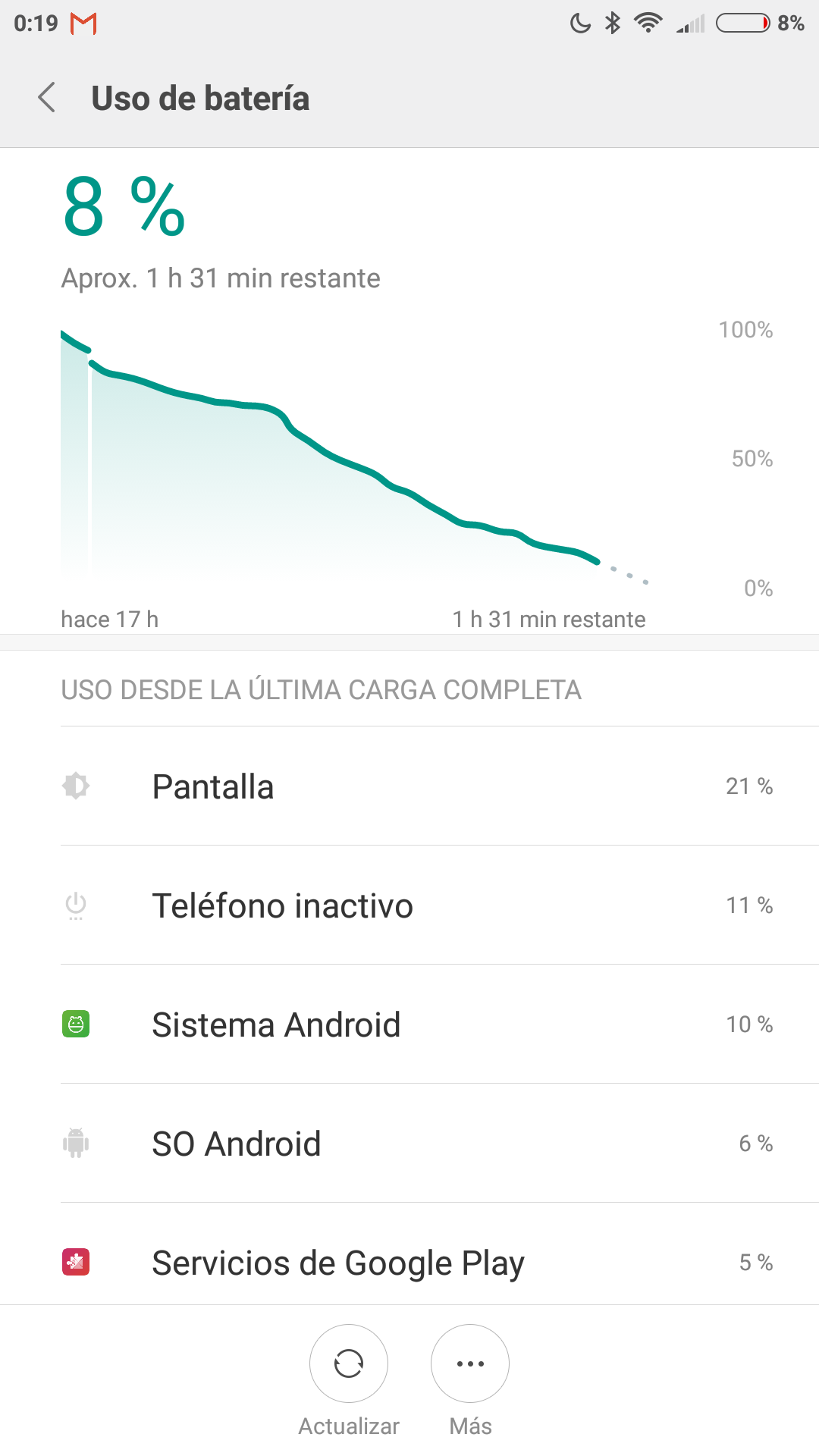Viewport: 819px width, 1456px height.
Task: Open Sistema Android battery details
Action: (x=409, y=1025)
